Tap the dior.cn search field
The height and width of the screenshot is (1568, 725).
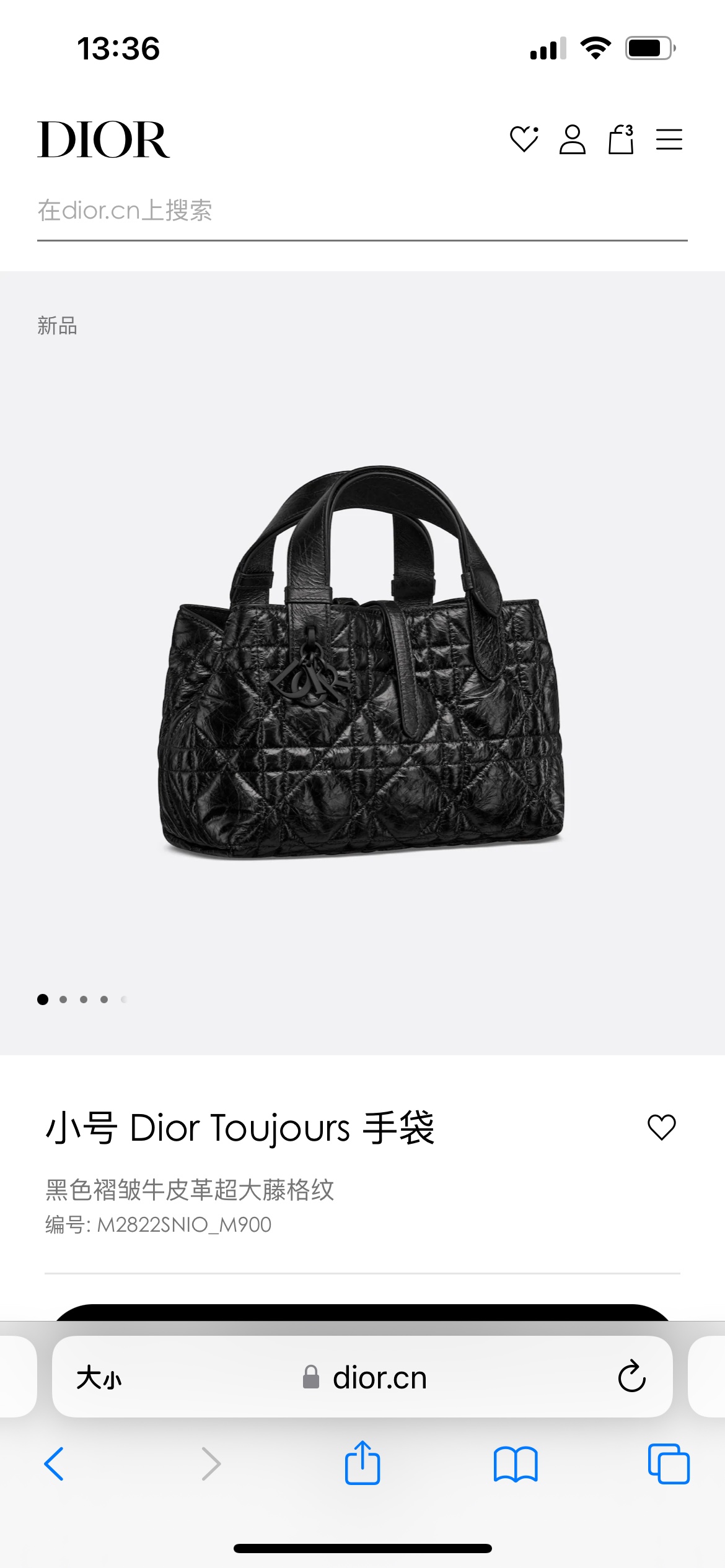(362, 211)
